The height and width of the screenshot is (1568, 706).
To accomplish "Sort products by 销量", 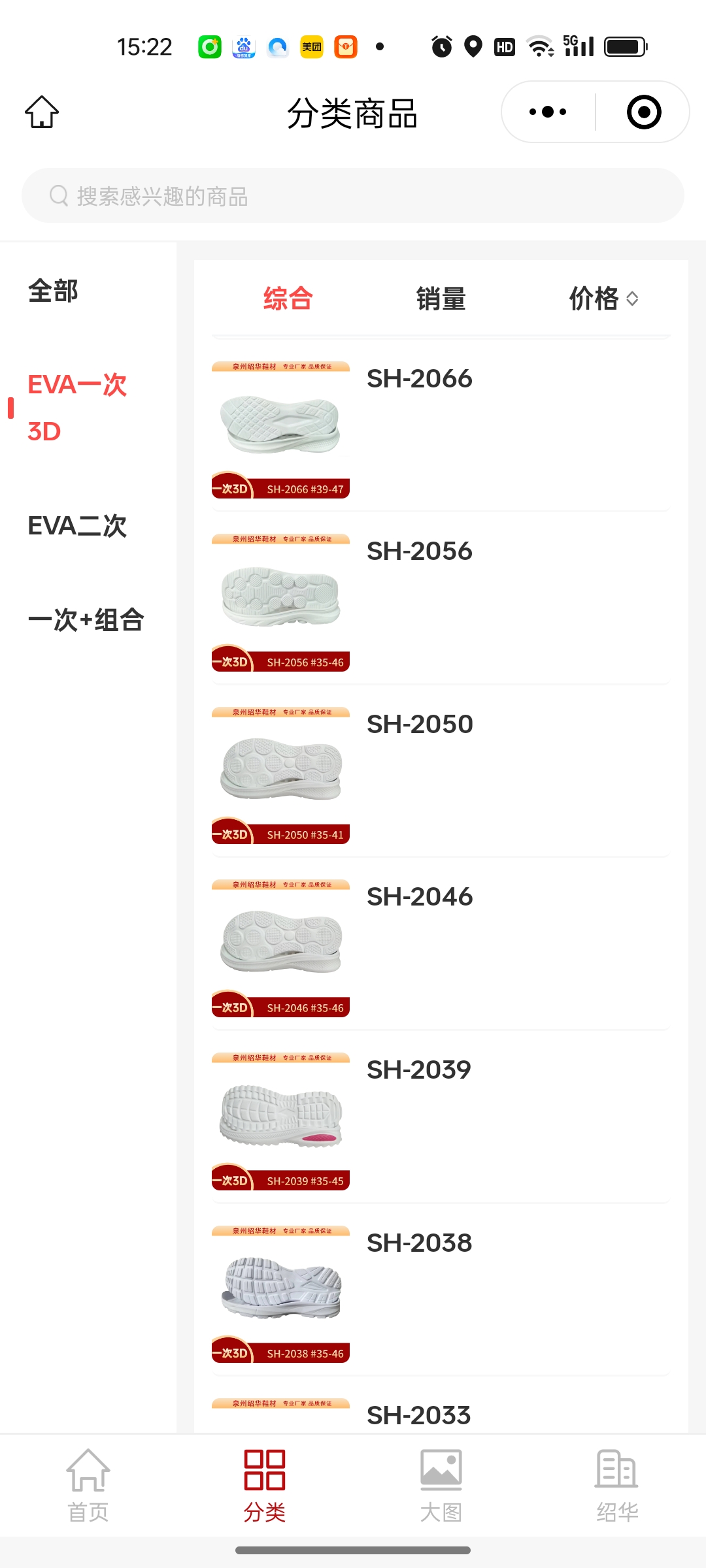I will coord(441,299).
